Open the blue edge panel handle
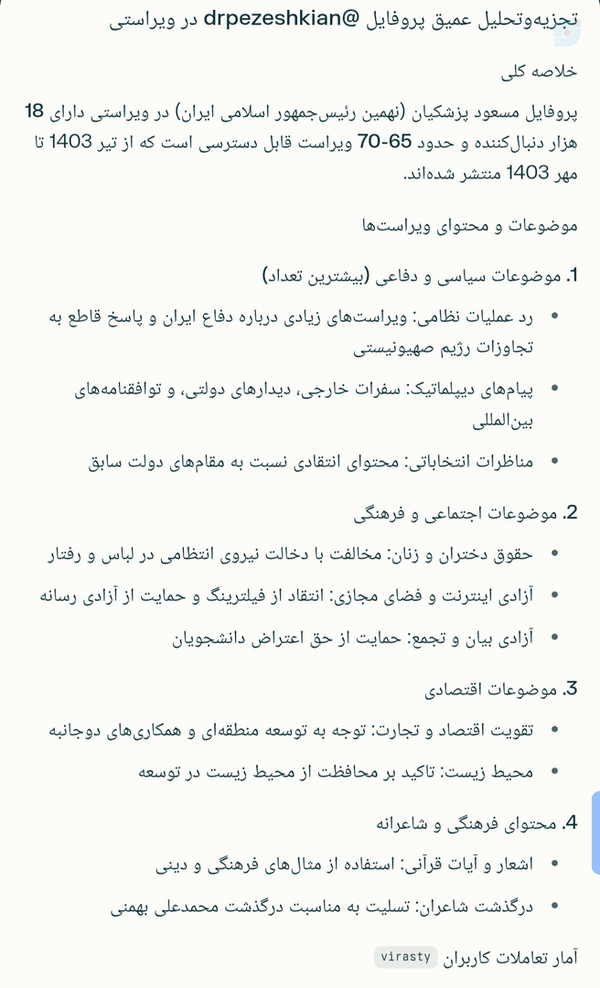The width and height of the screenshot is (600, 988). pos(596,833)
